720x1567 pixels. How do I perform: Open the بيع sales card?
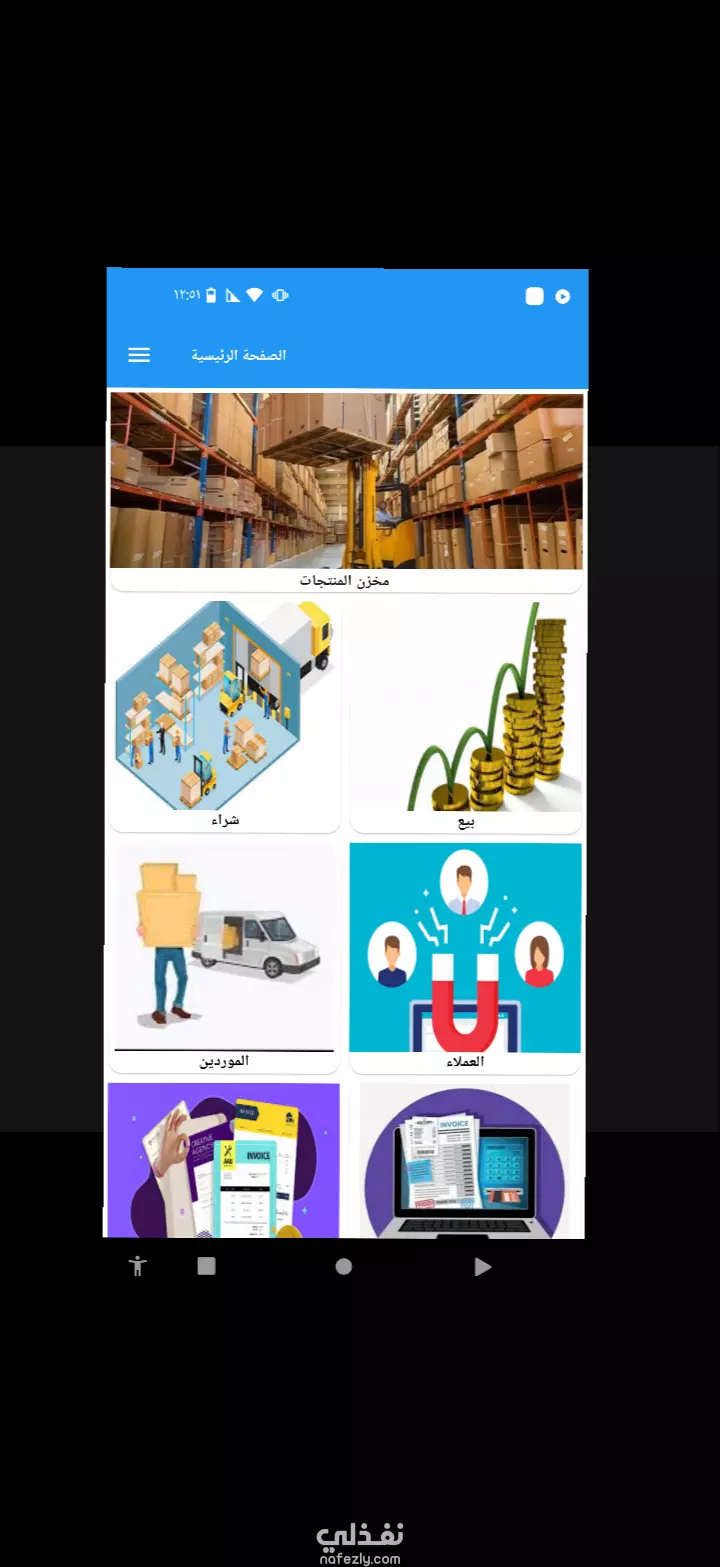pos(466,716)
